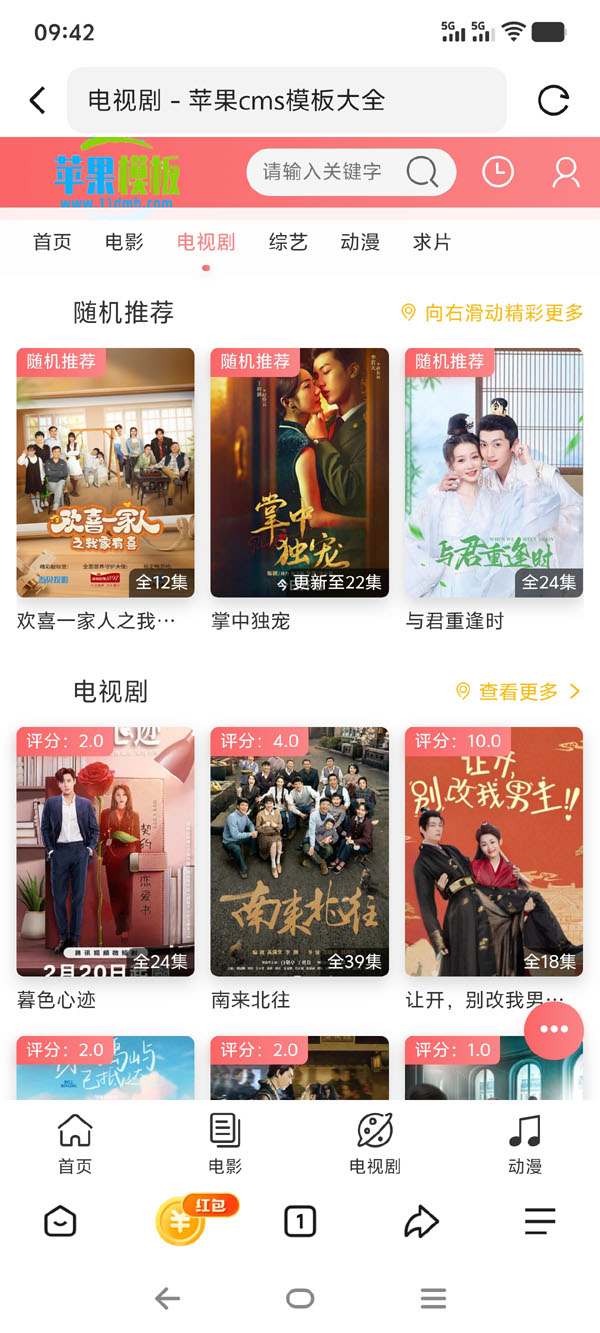Viewport: 600px width, 1333px height.
Task: Open the 南来北往 series card
Action: pos(299,851)
